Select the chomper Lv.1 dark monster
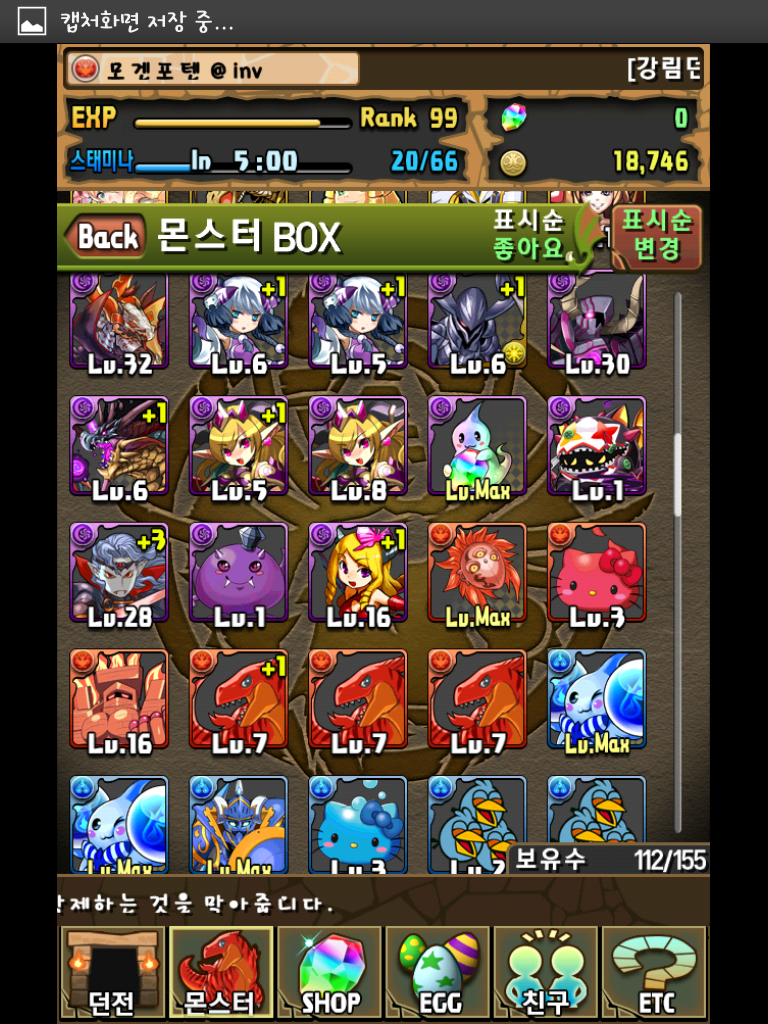768x1024 pixels. (597, 446)
